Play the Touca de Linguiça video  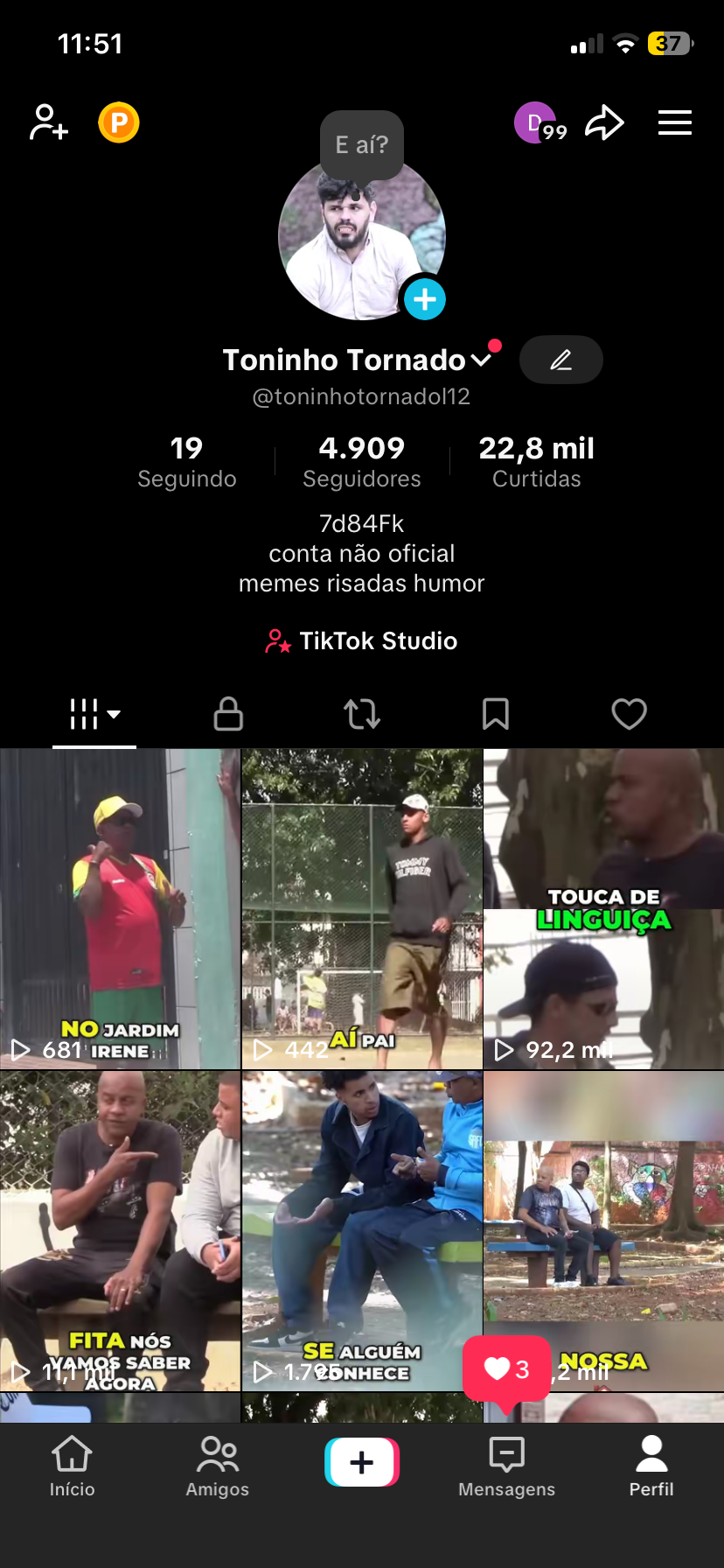pos(603,908)
